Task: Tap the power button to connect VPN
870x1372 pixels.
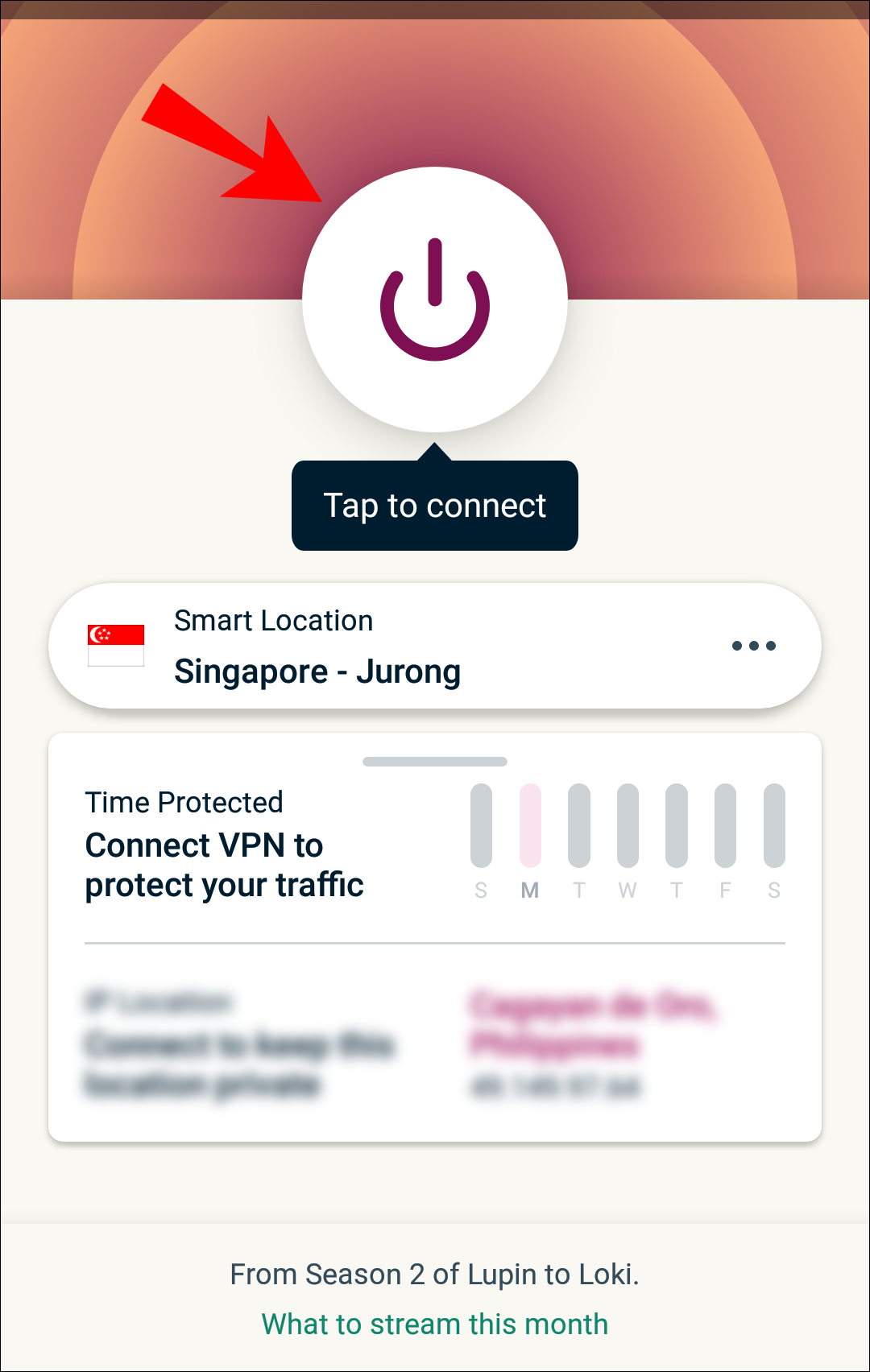Action: tap(435, 300)
